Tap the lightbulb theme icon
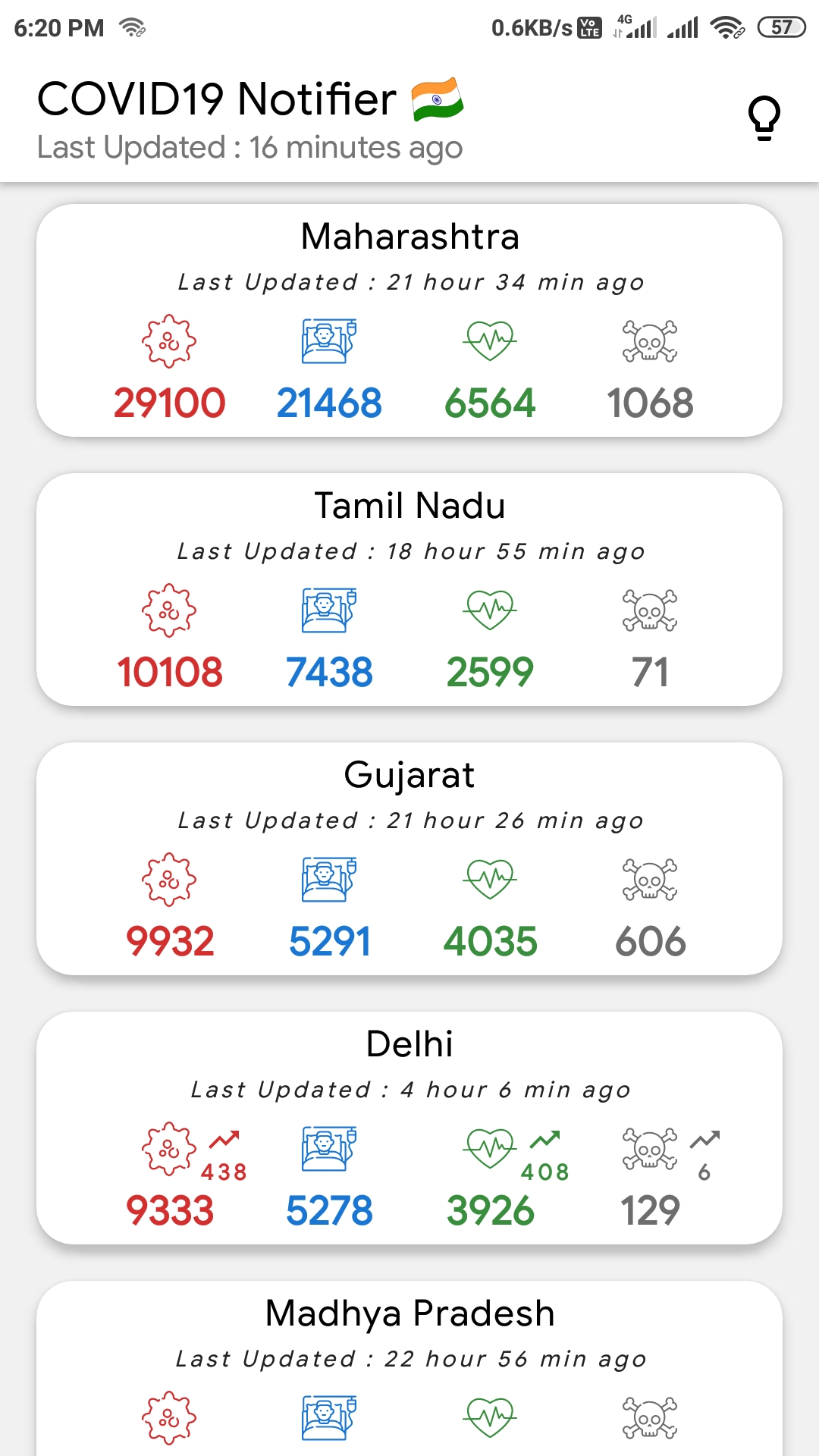 764,118
